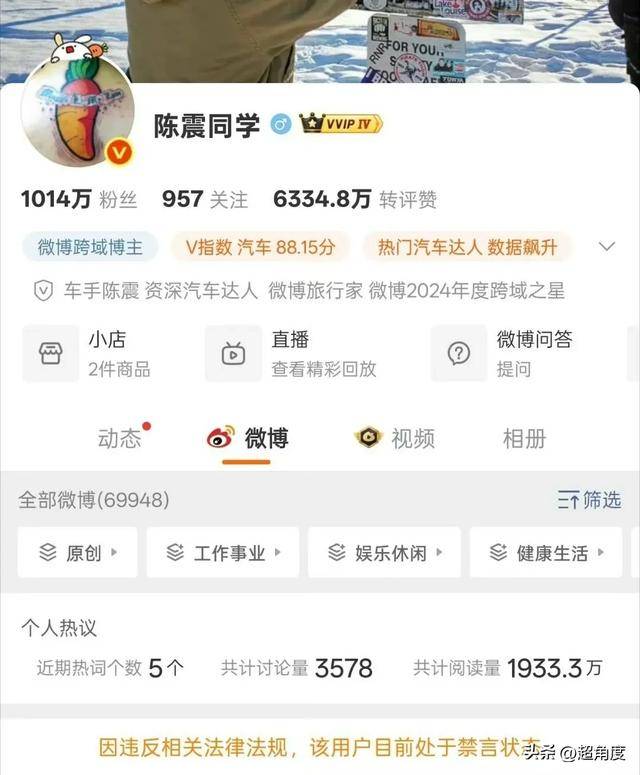The height and width of the screenshot is (775, 640).
Task: Select the 微博 tab
Action: point(247,438)
